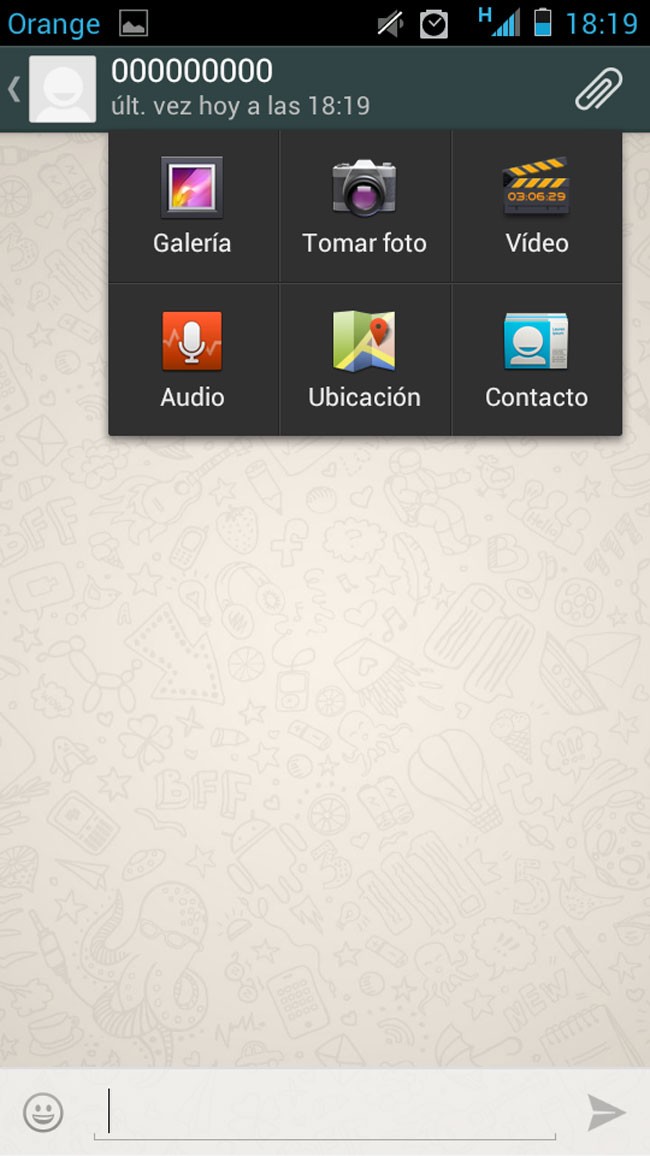Screen dimensions: 650x1156
Task: Send an Audio clip
Action: [x=192, y=361]
